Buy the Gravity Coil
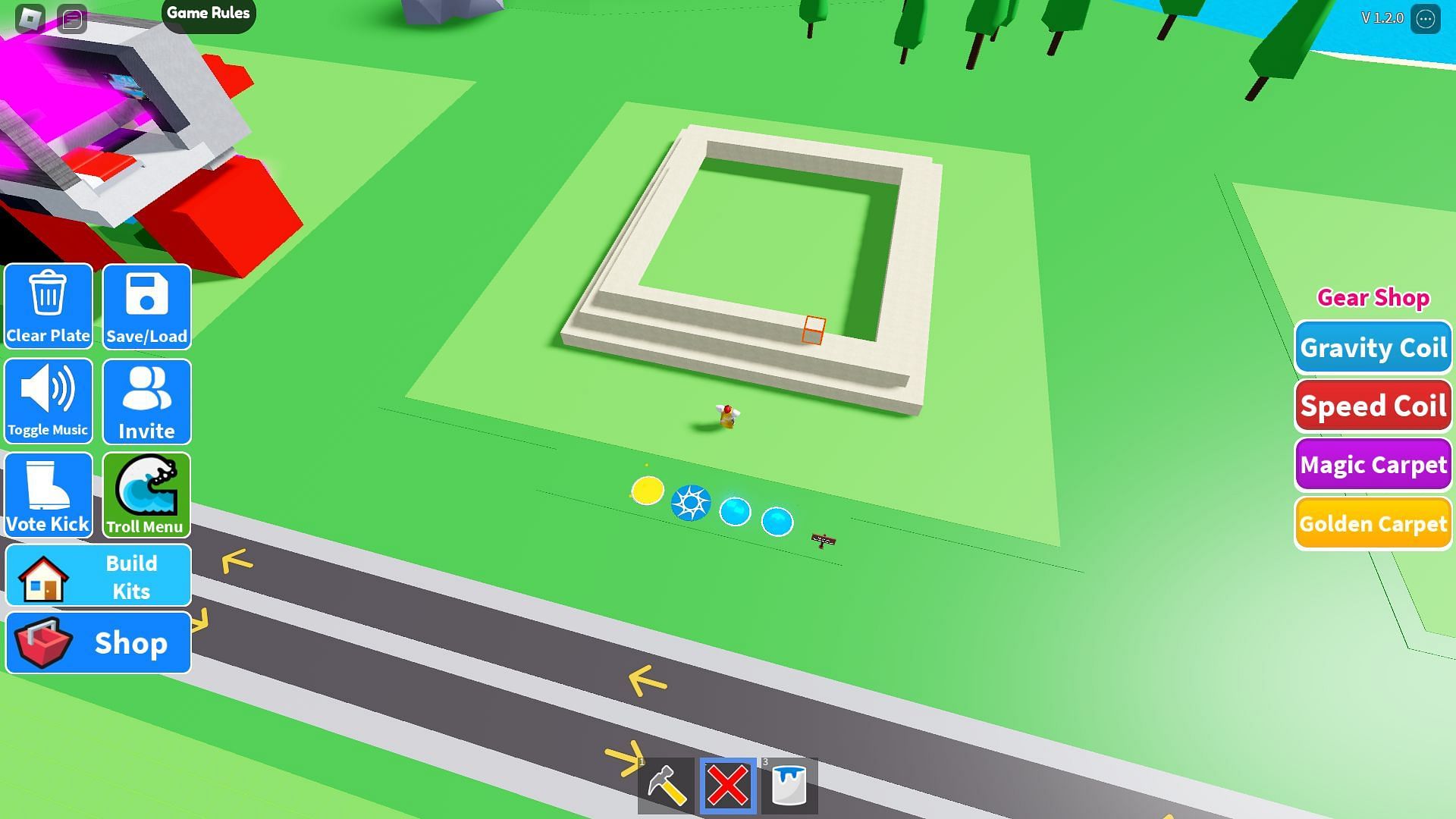Image resolution: width=1456 pixels, height=819 pixels. point(1373,347)
